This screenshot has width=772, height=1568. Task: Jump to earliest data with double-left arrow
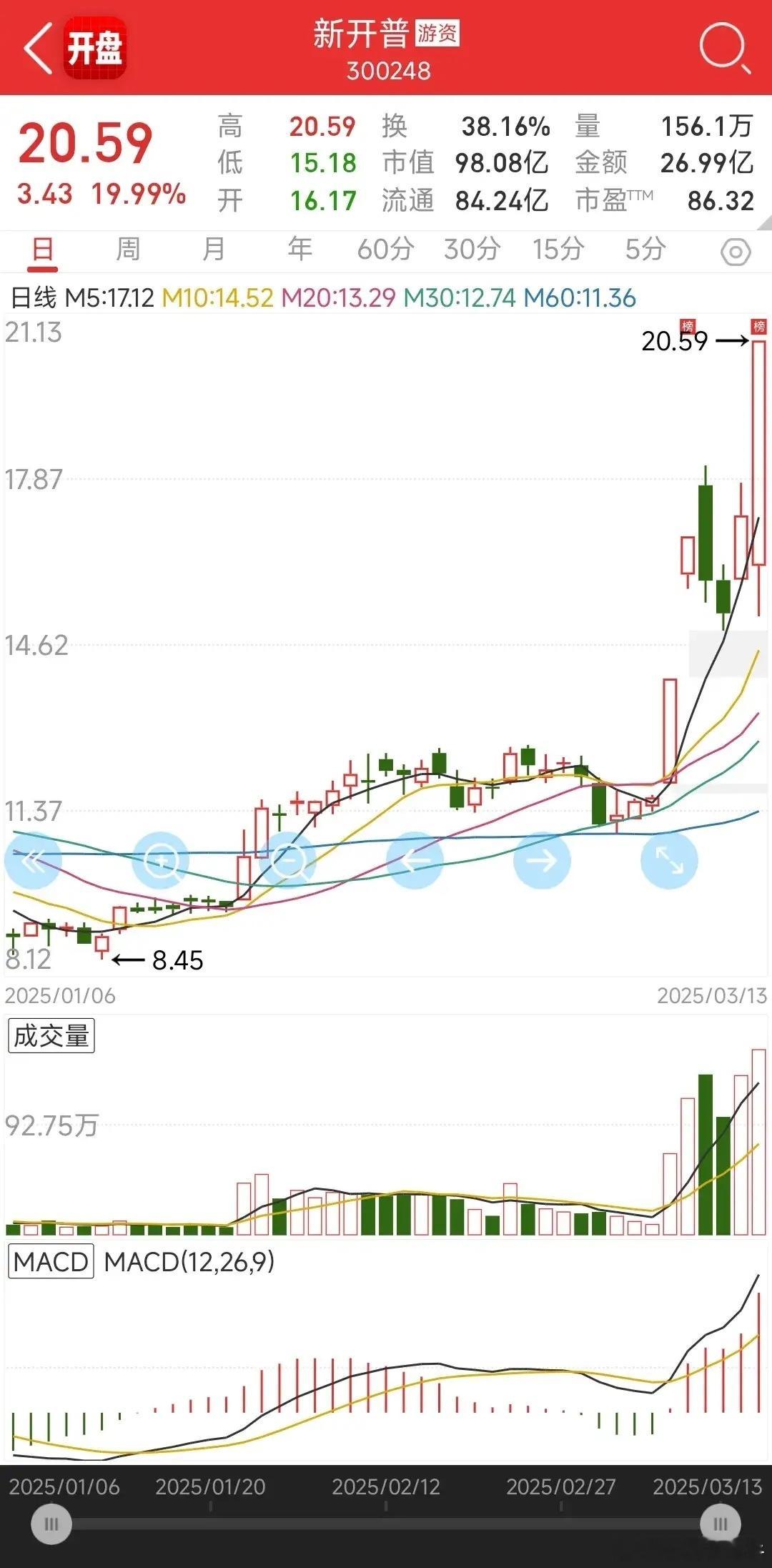coord(33,861)
